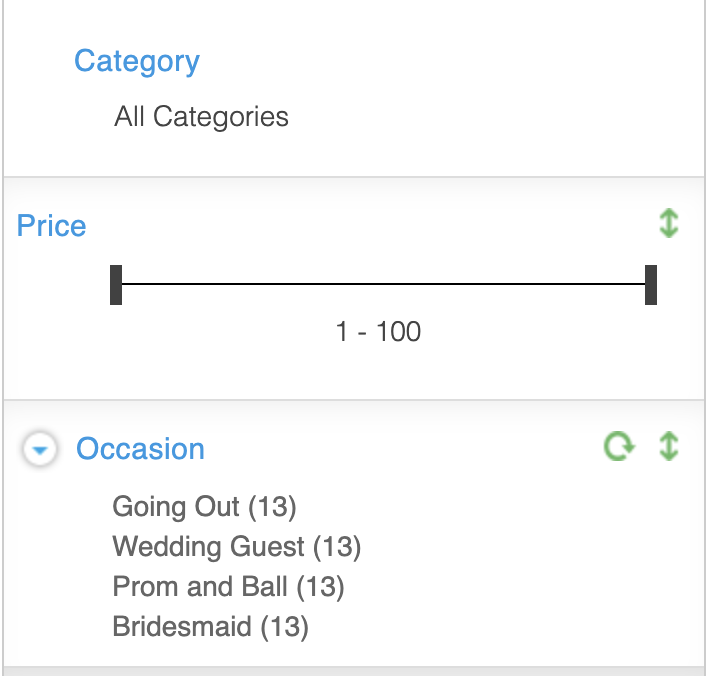This screenshot has width=712, height=676.
Task: Filter by Wedding Guest occasion
Action: pos(236,547)
